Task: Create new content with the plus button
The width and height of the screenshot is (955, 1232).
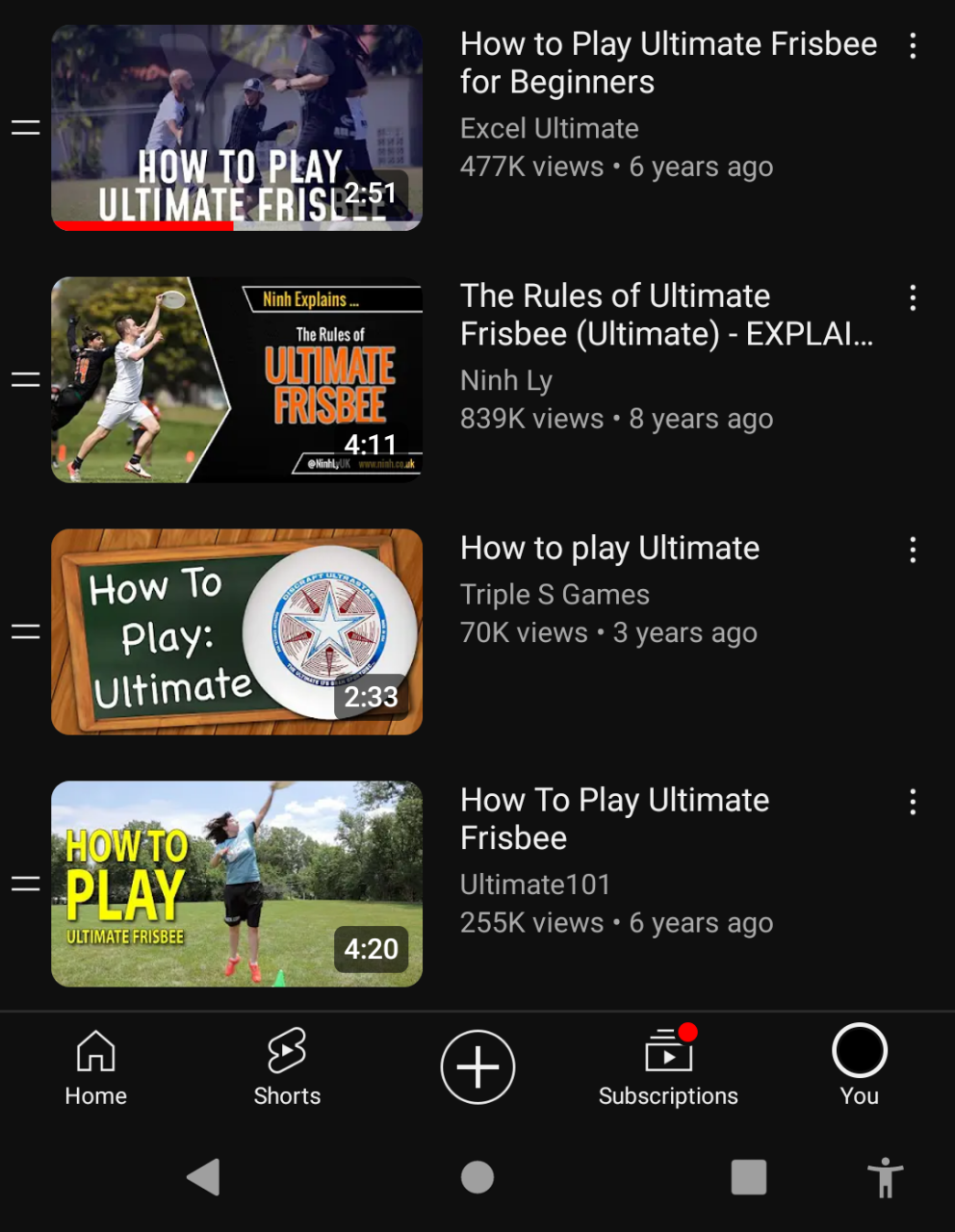Action: 477,1067
